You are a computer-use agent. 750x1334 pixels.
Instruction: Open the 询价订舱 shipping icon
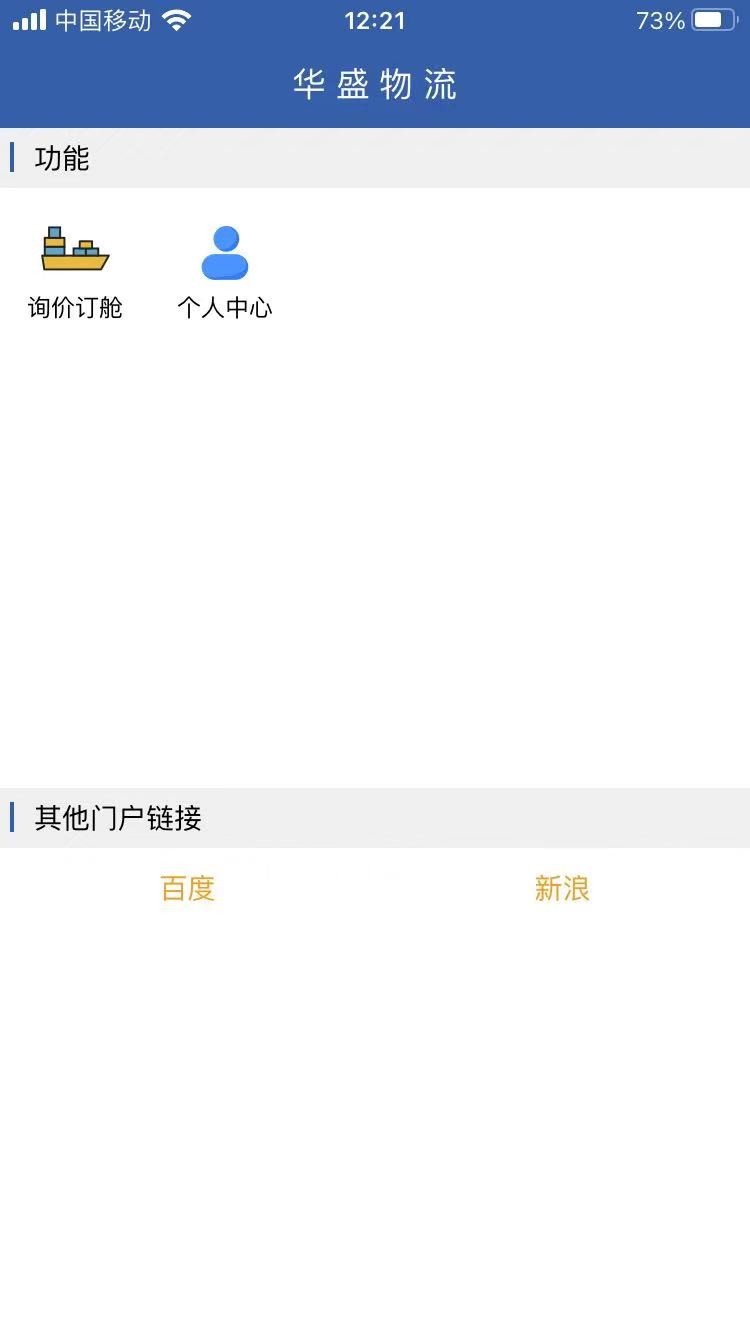tap(75, 250)
